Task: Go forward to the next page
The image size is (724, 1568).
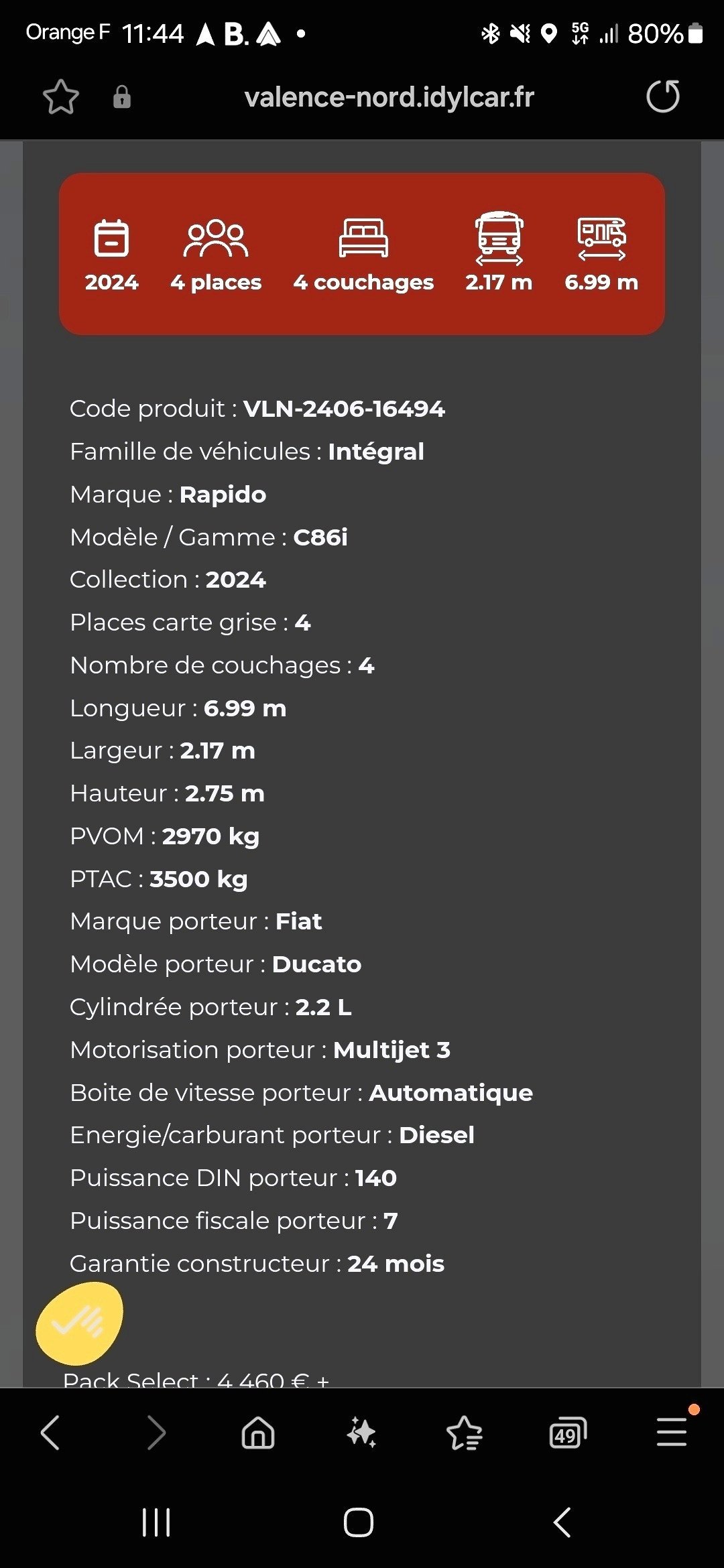Action: (x=156, y=1433)
